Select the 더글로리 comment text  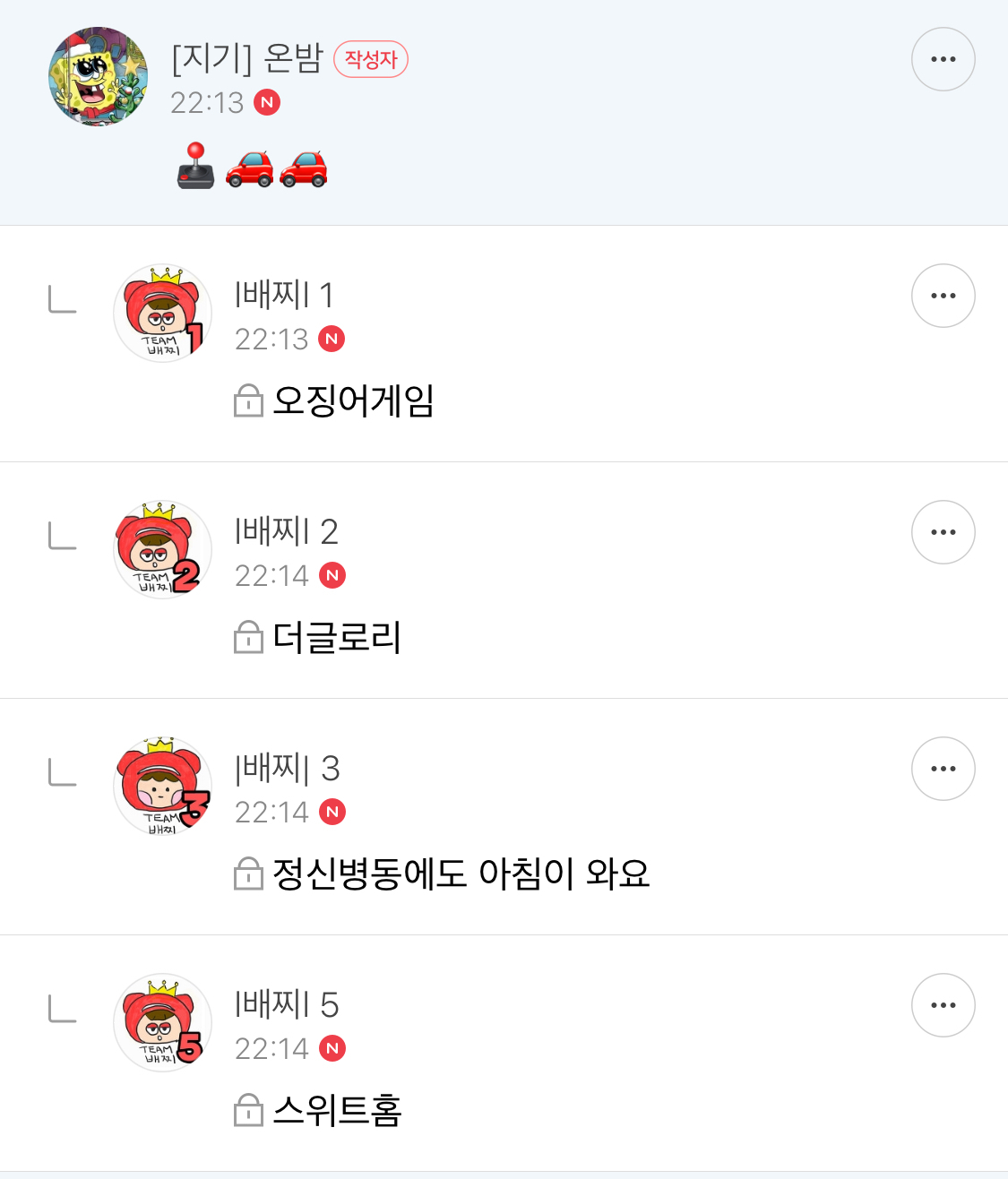(x=339, y=639)
